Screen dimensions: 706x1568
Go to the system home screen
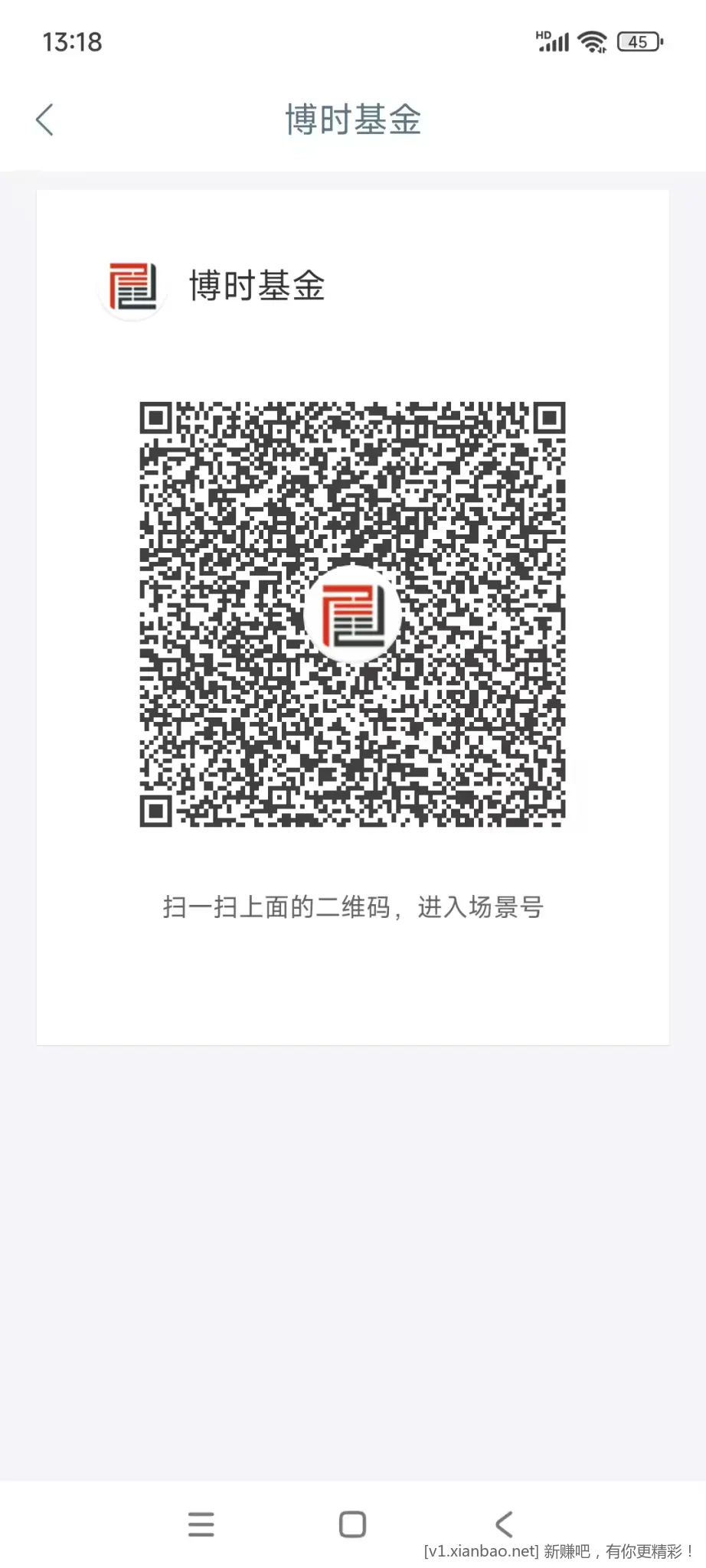[352, 1524]
